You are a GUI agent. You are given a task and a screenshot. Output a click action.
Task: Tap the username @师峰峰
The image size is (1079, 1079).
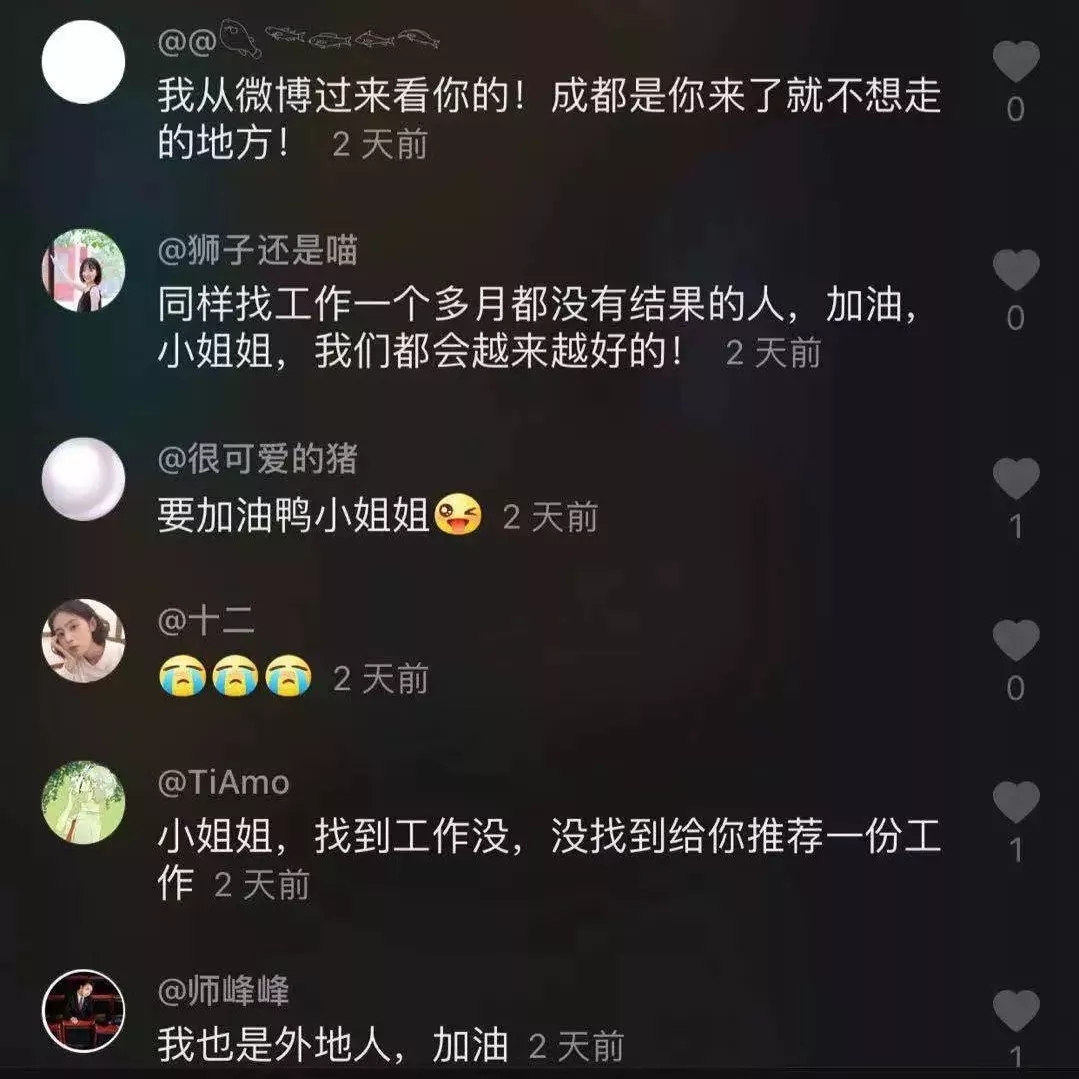click(x=224, y=991)
